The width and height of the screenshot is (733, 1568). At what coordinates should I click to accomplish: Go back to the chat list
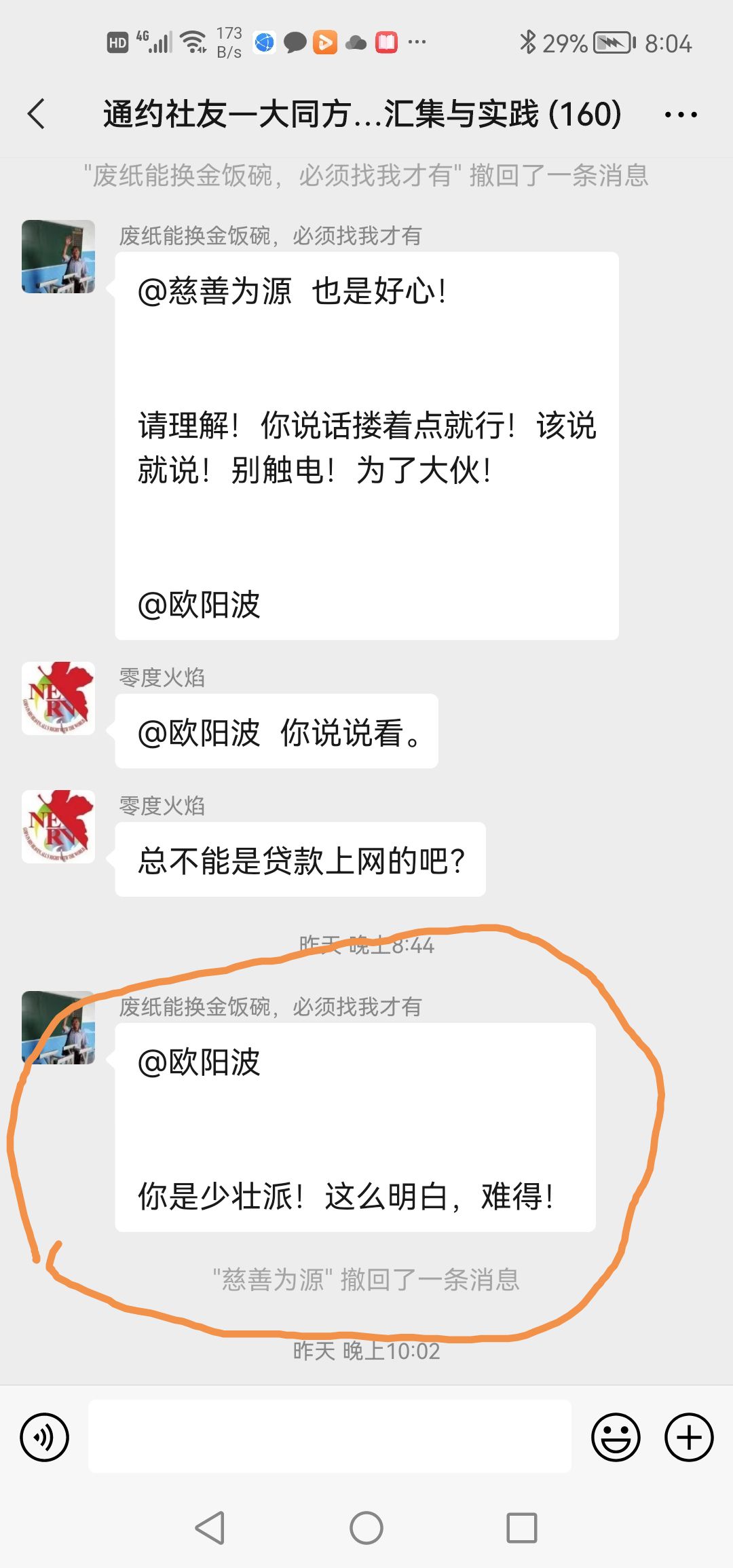37,113
